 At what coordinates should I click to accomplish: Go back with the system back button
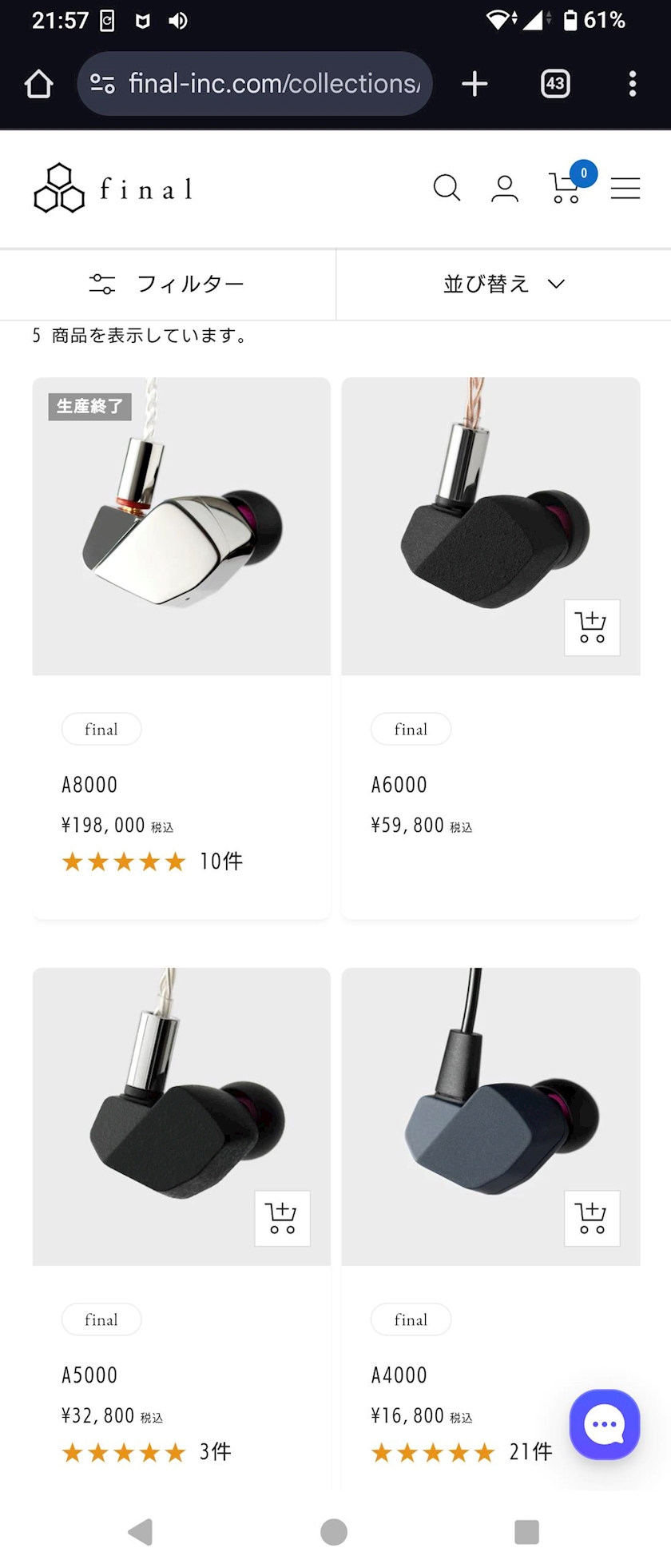[141, 1532]
